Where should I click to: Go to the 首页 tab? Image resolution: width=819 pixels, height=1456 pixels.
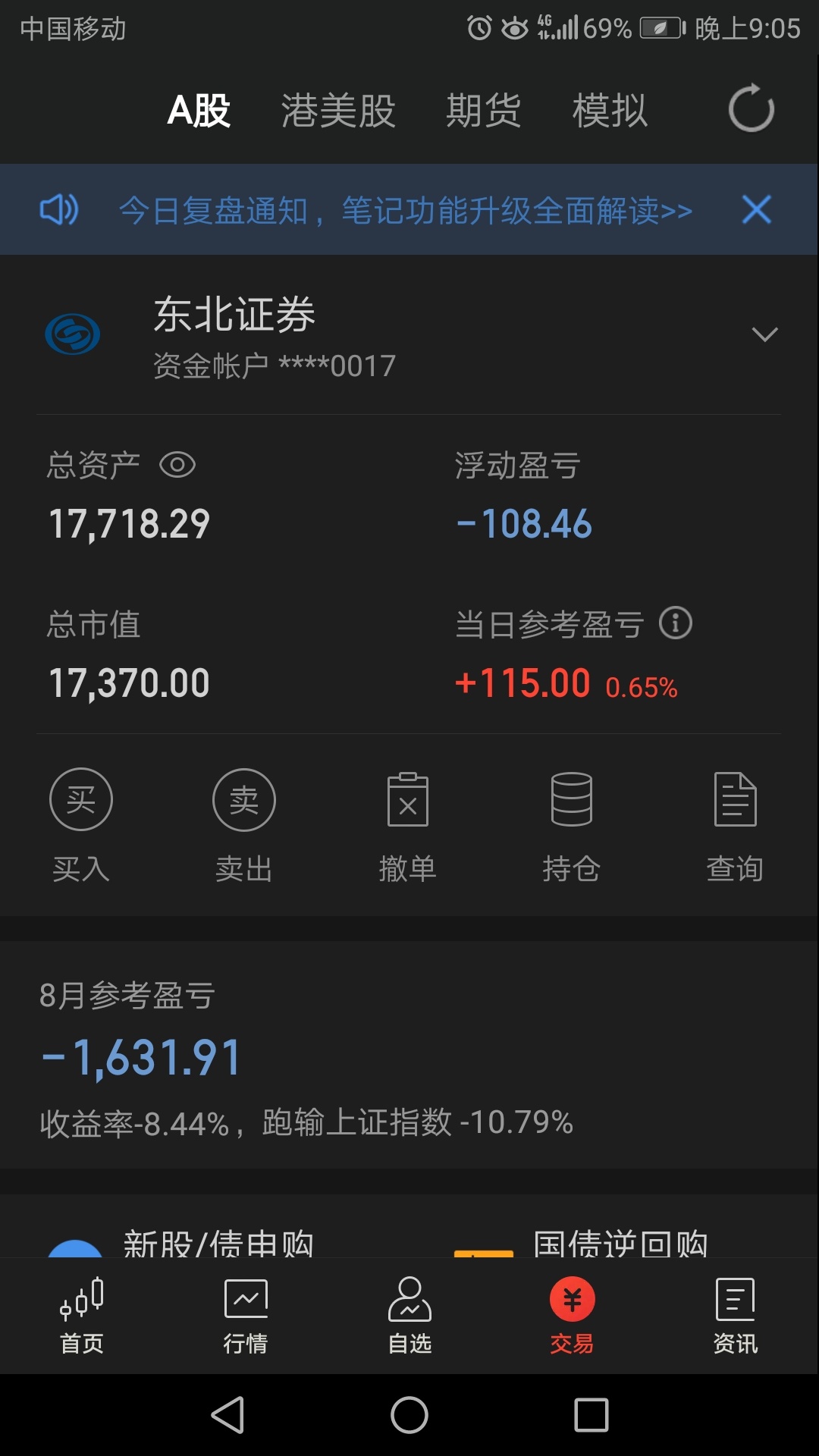click(x=82, y=1316)
